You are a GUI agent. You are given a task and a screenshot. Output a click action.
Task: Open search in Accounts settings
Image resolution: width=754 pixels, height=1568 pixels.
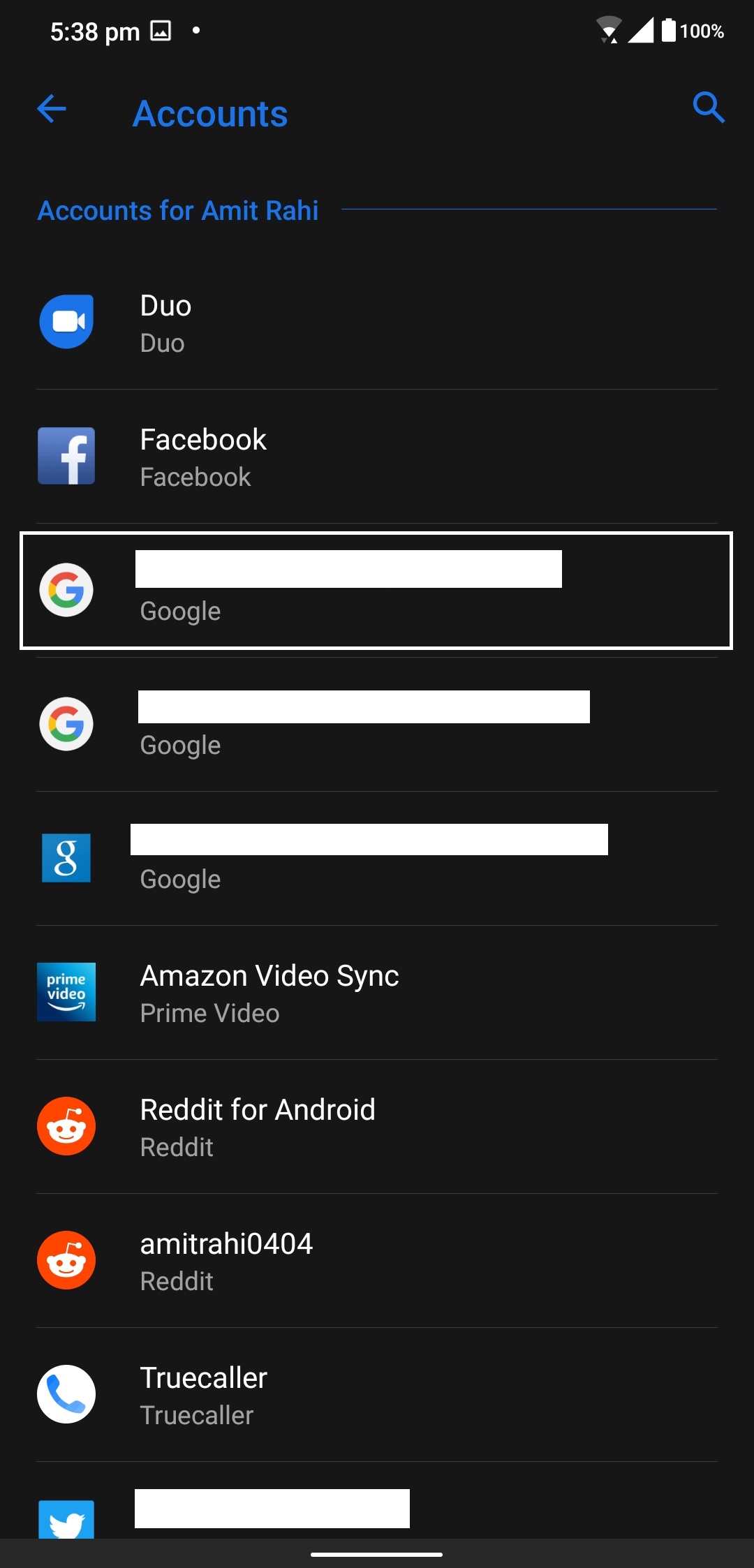[x=708, y=108]
